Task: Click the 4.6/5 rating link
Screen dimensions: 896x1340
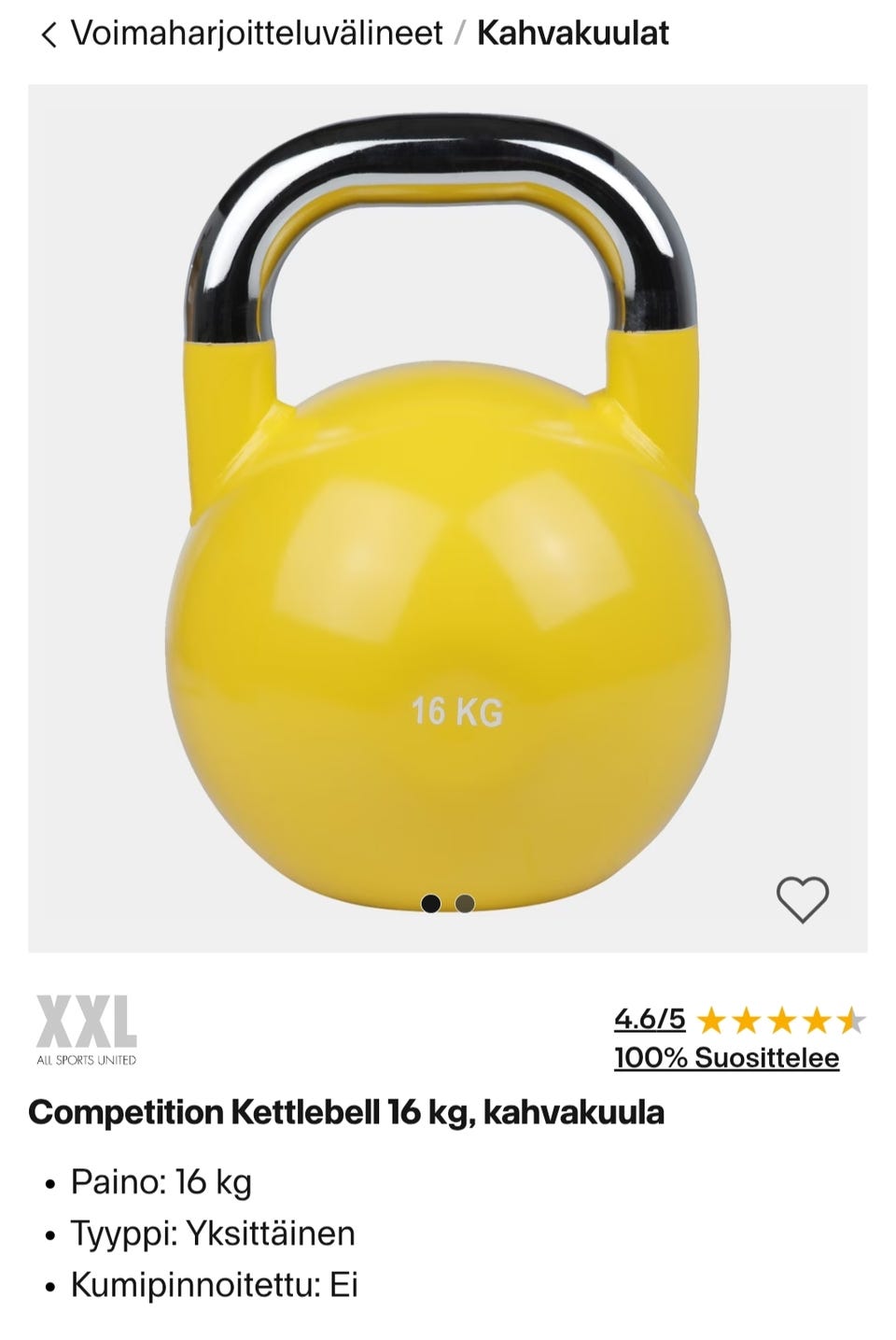Action: click(x=649, y=1020)
